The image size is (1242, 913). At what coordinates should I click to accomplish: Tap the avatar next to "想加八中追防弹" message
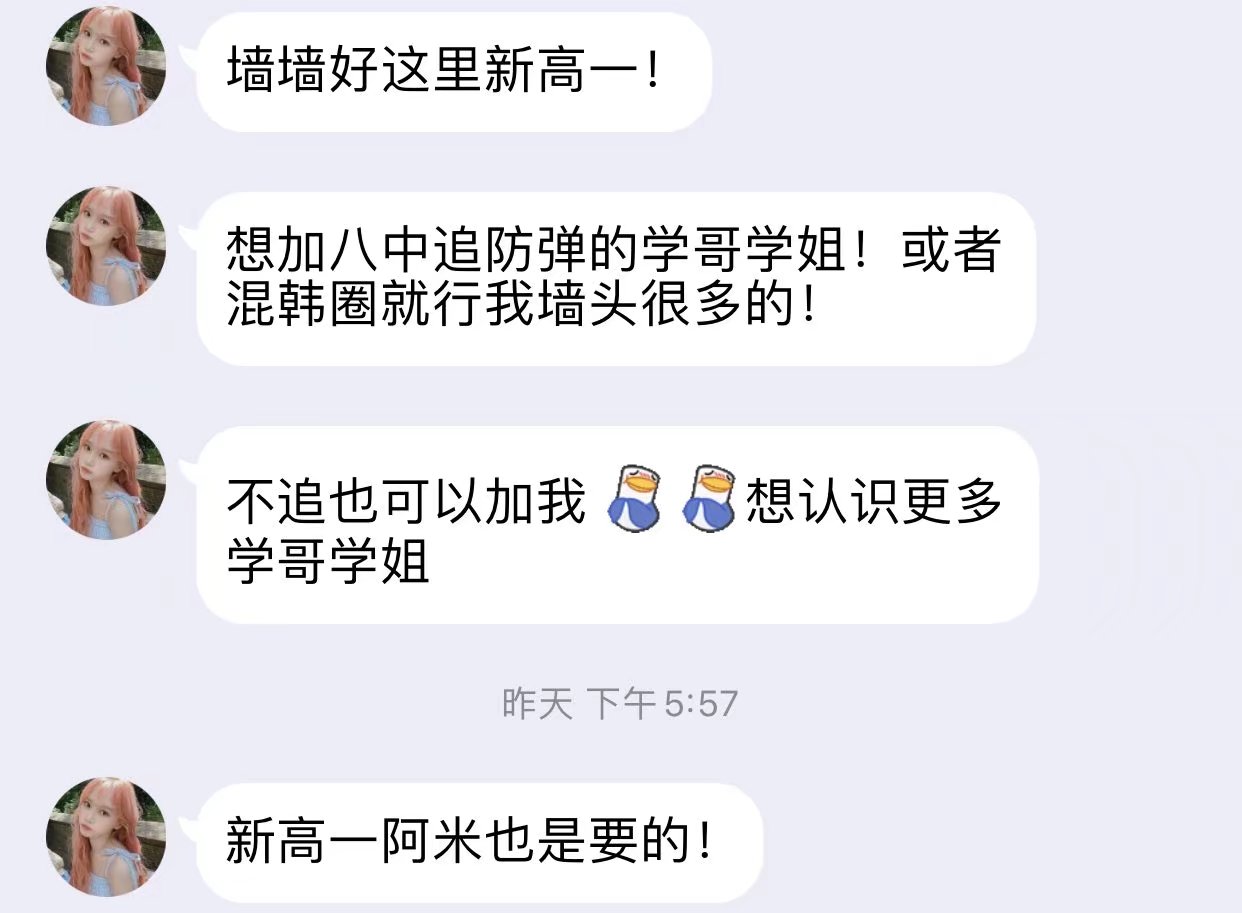click(106, 246)
